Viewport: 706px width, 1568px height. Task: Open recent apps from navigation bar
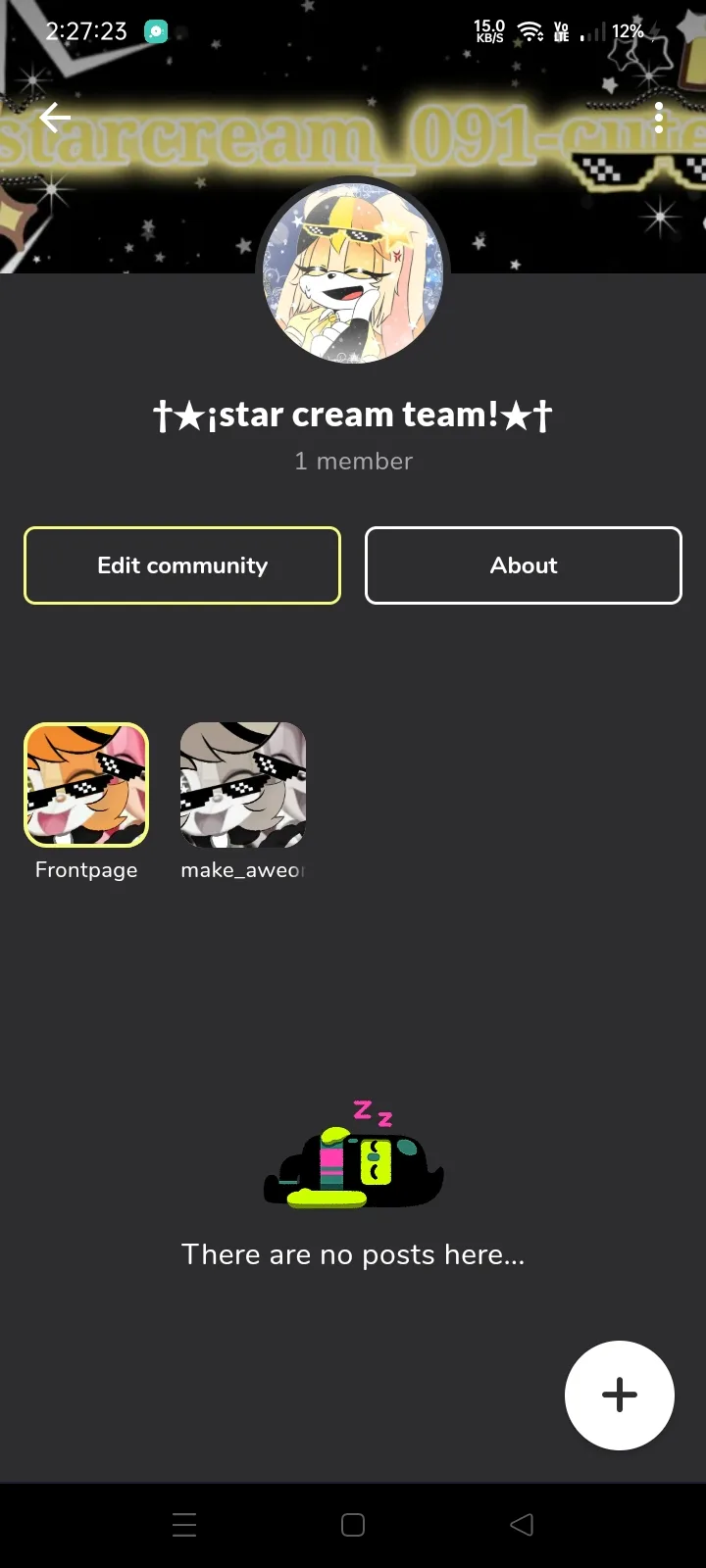point(184,1525)
